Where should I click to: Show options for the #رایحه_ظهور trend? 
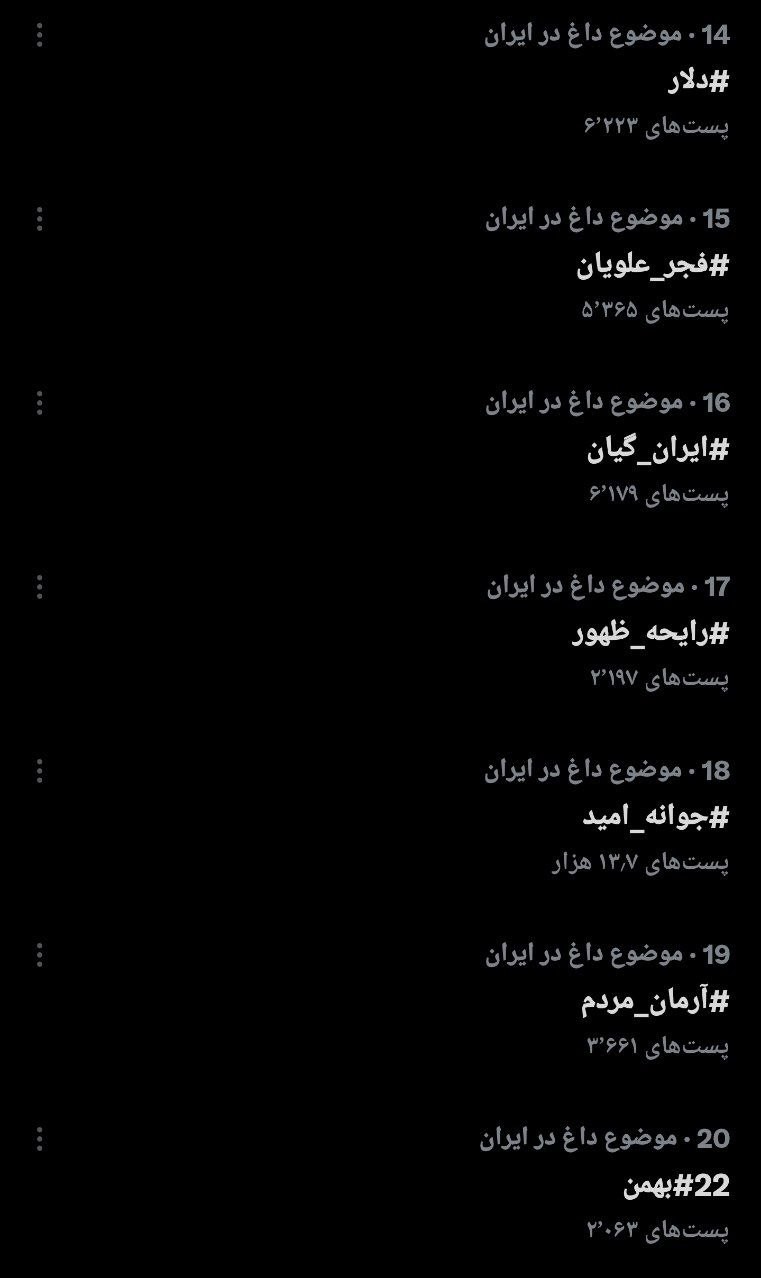(x=40, y=586)
